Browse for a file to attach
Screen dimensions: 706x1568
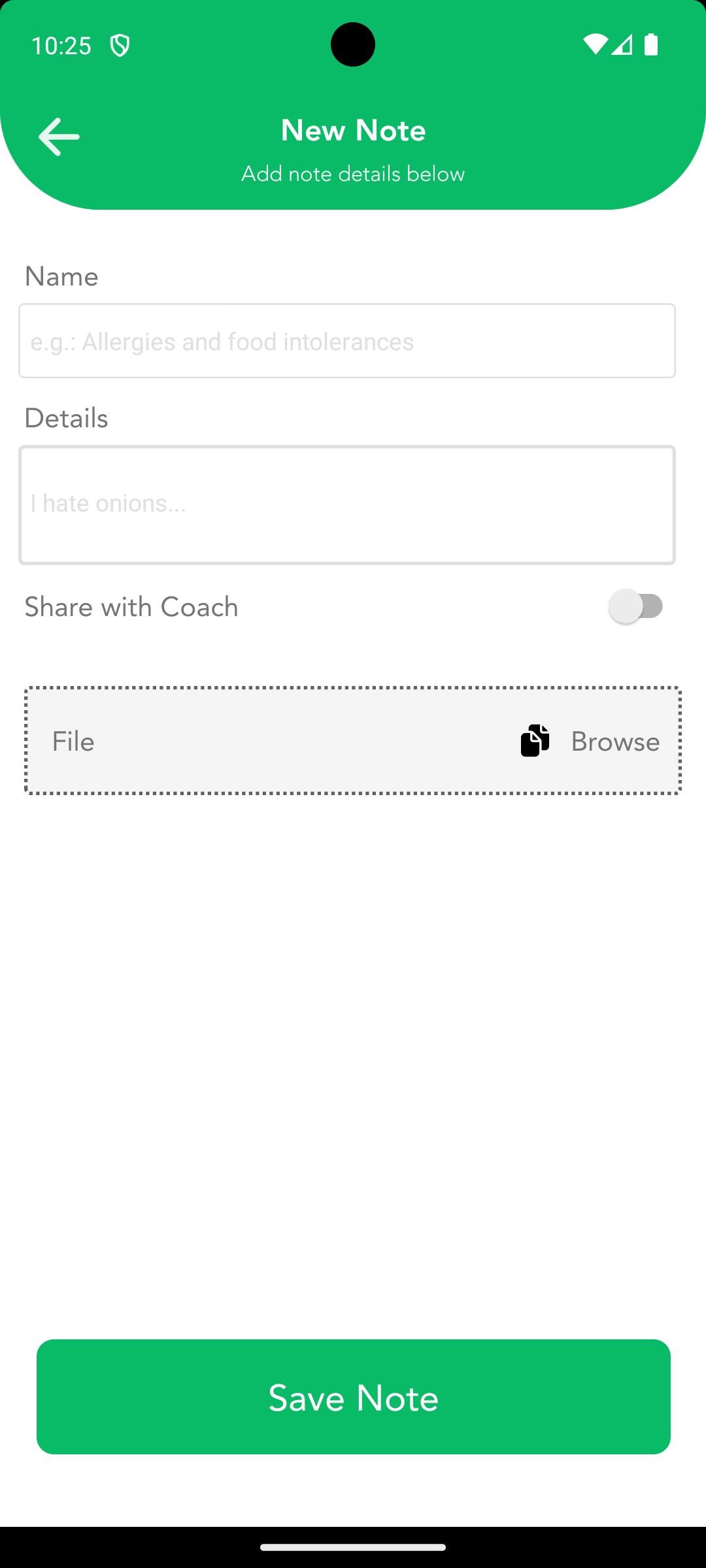point(591,741)
